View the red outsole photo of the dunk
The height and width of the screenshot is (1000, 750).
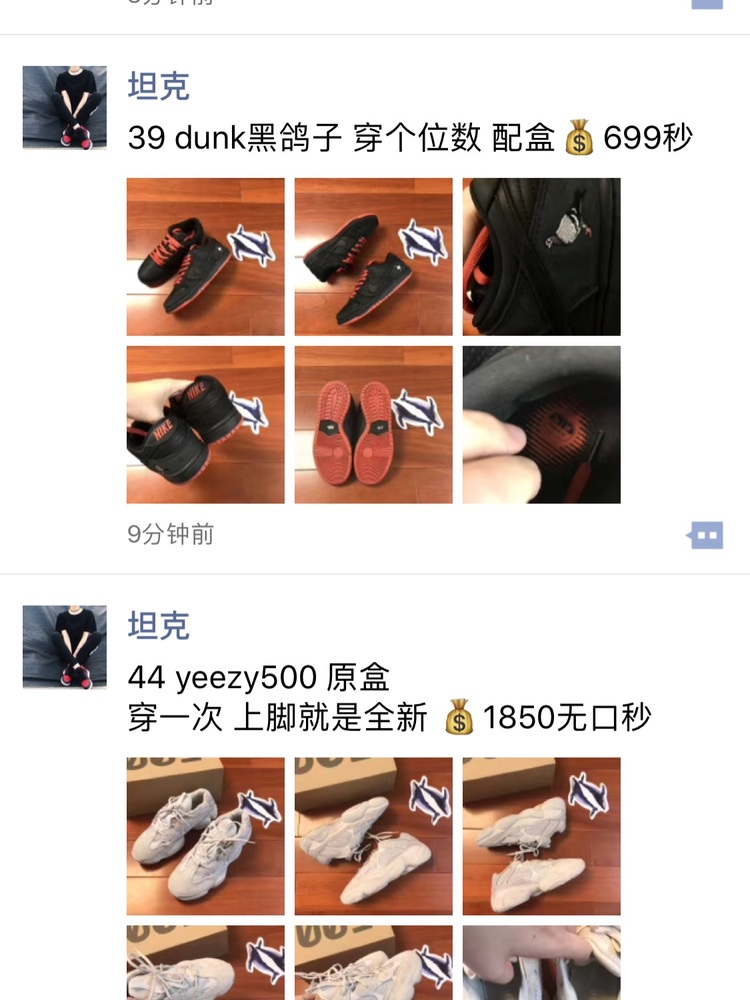[x=373, y=425]
